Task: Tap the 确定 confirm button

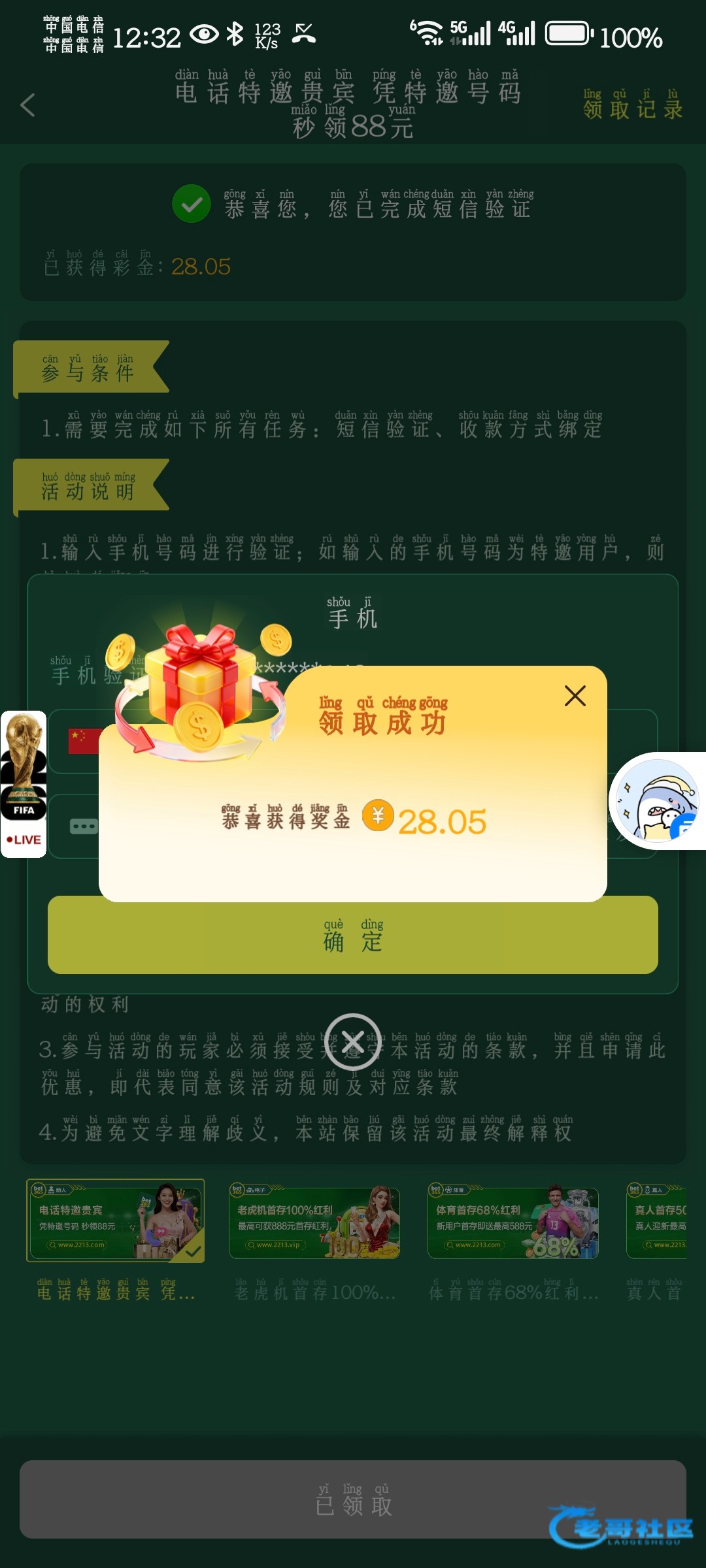Action: [x=353, y=935]
